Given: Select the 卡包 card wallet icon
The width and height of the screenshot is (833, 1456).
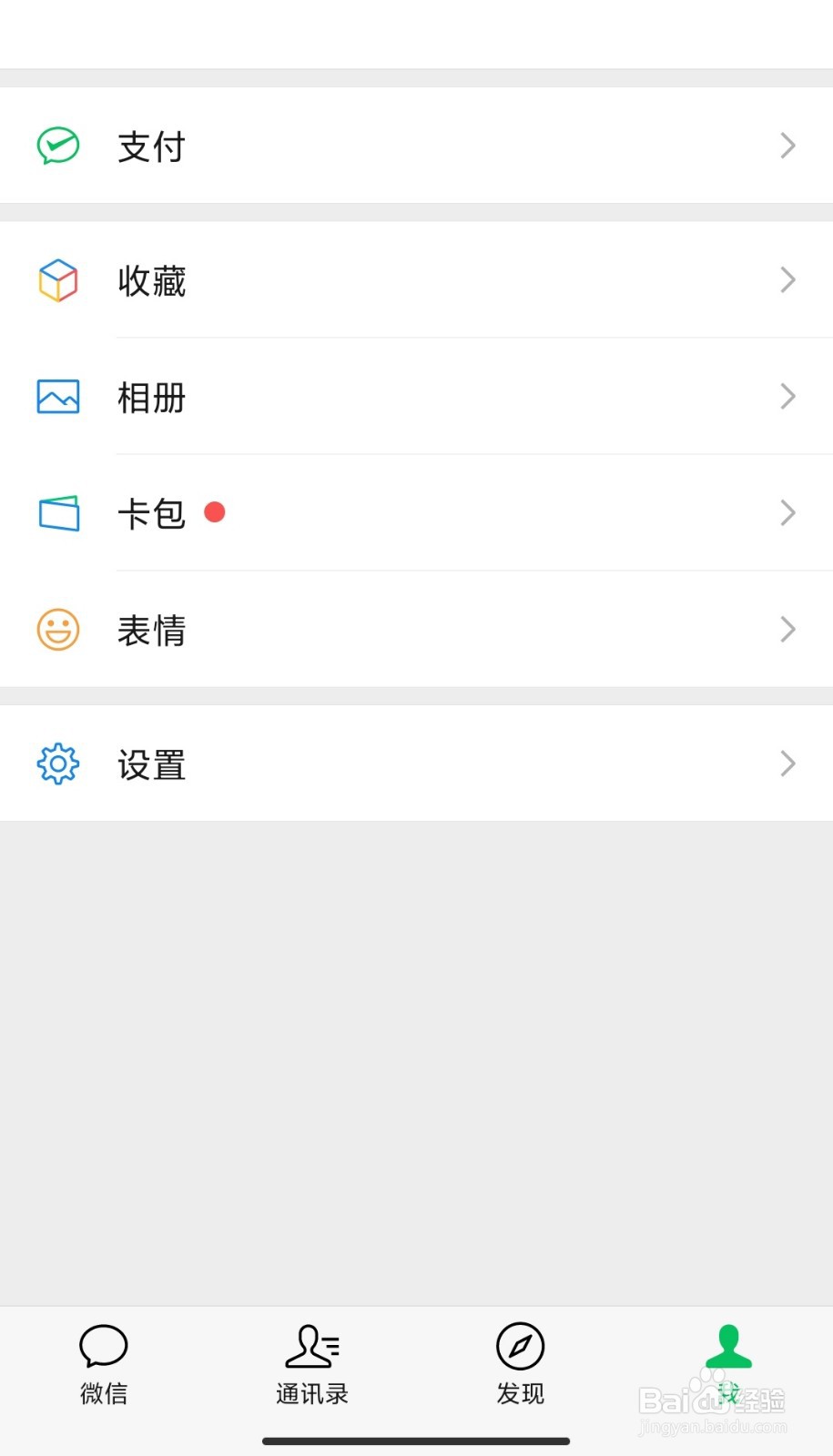Looking at the screenshot, I should click(x=57, y=512).
